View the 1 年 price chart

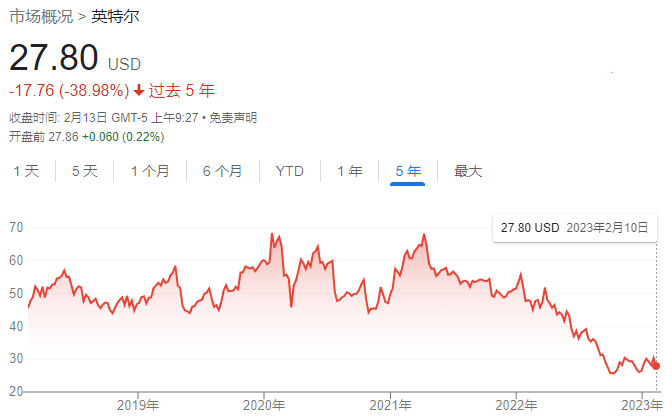350,171
